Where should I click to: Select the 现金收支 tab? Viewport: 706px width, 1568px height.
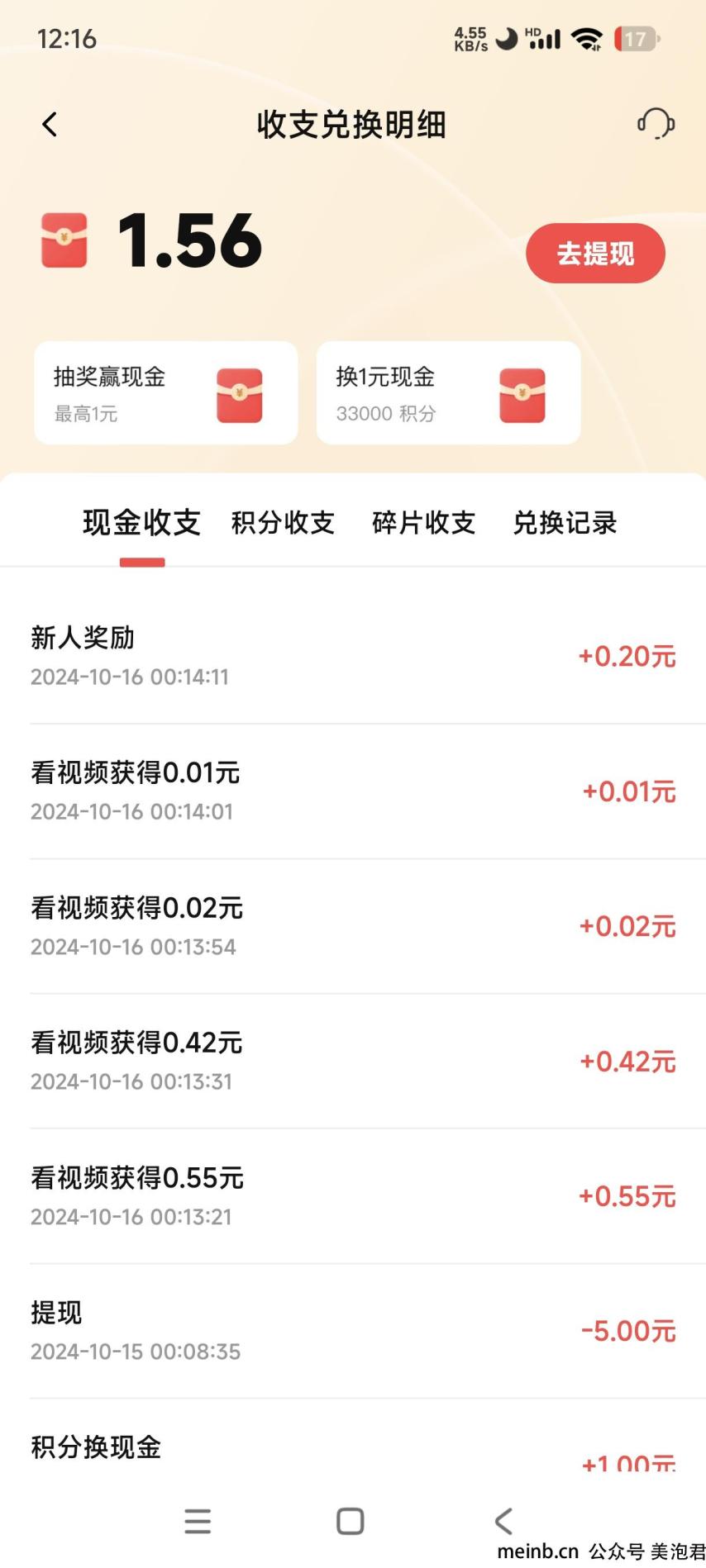pos(142,523)
